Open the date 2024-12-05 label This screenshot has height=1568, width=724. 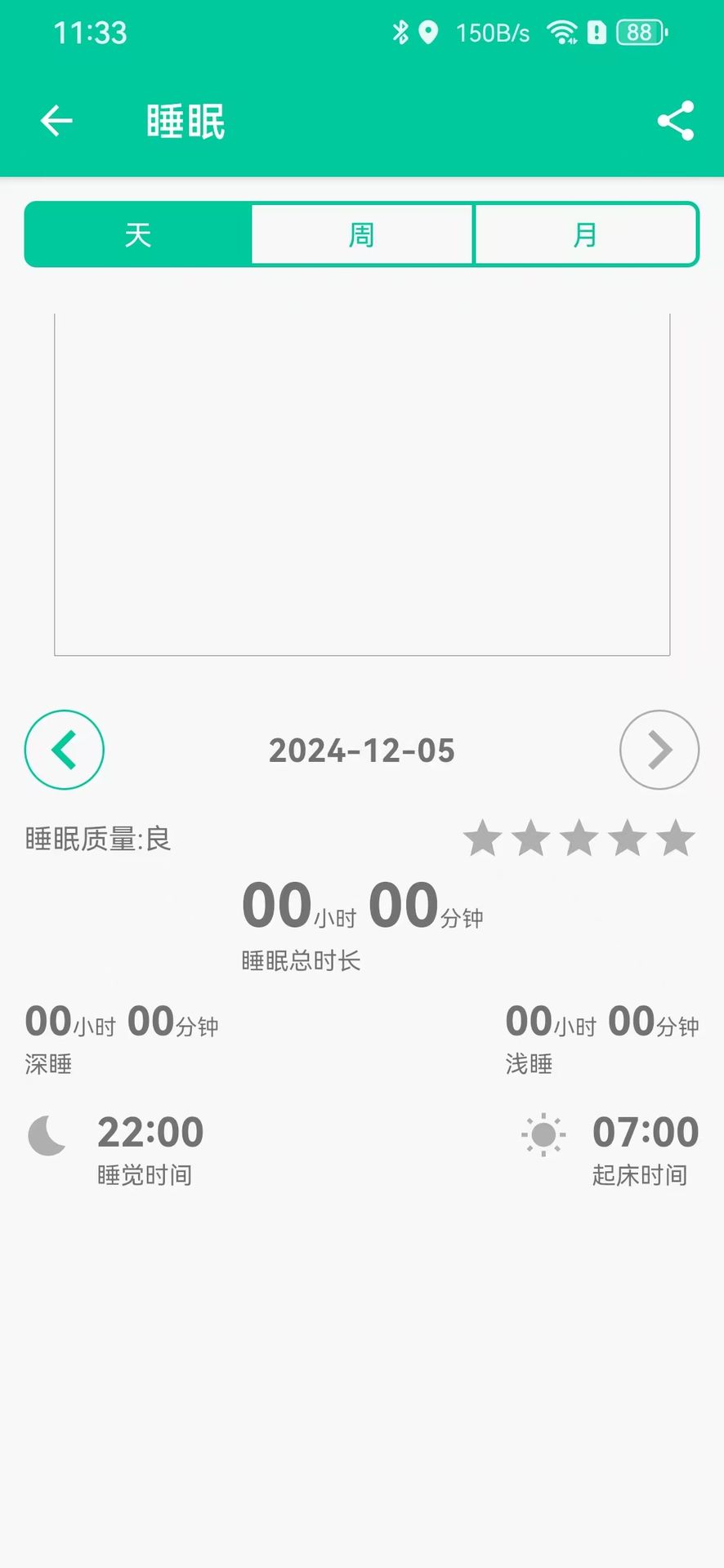pyautogui.click(x=361, y=751)
